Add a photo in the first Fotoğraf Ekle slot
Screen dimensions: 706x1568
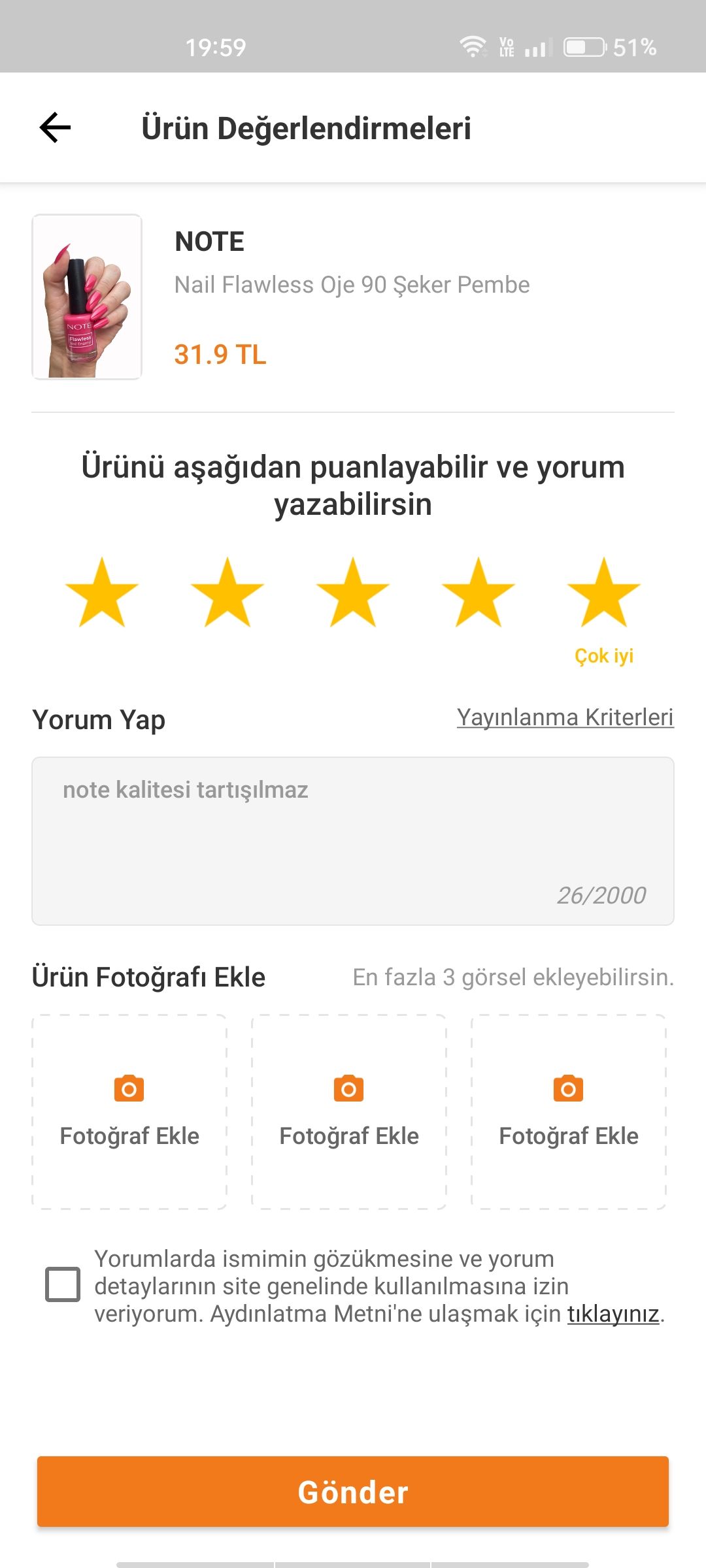tap(129, 1111)
